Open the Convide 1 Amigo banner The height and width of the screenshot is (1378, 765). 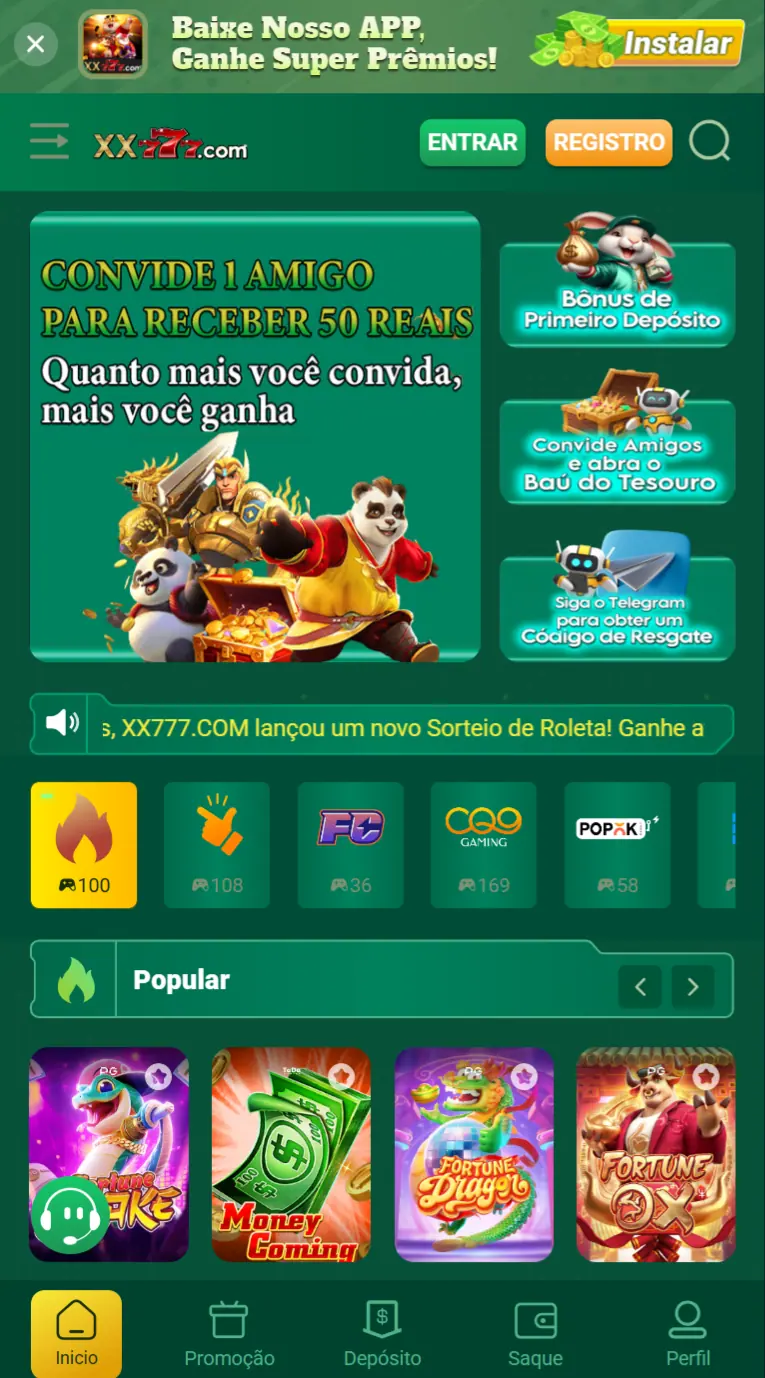(x=255, y=437)
